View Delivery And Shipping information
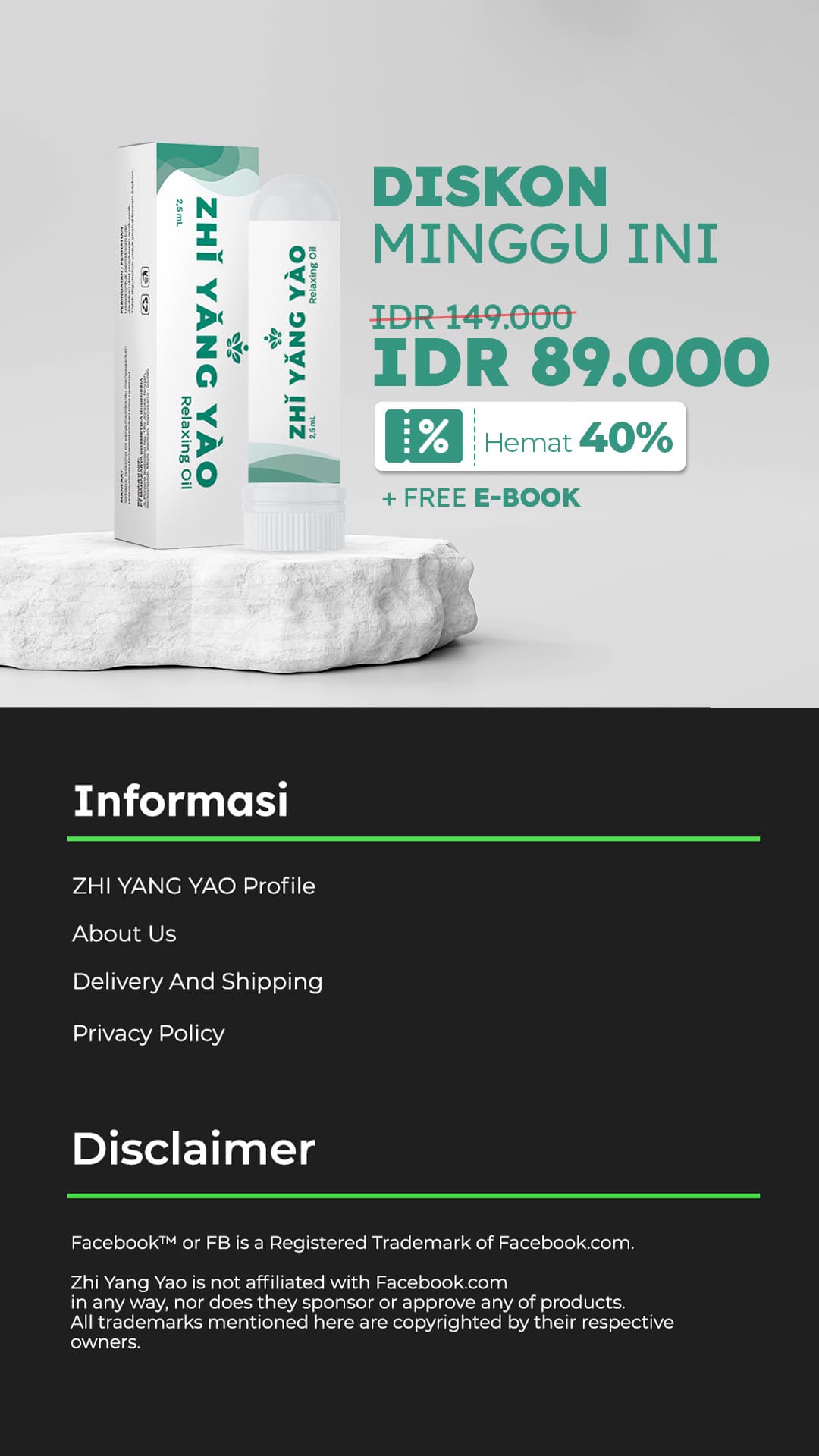819x1456 pixels. pyautogui.click(x=197, y=981)
